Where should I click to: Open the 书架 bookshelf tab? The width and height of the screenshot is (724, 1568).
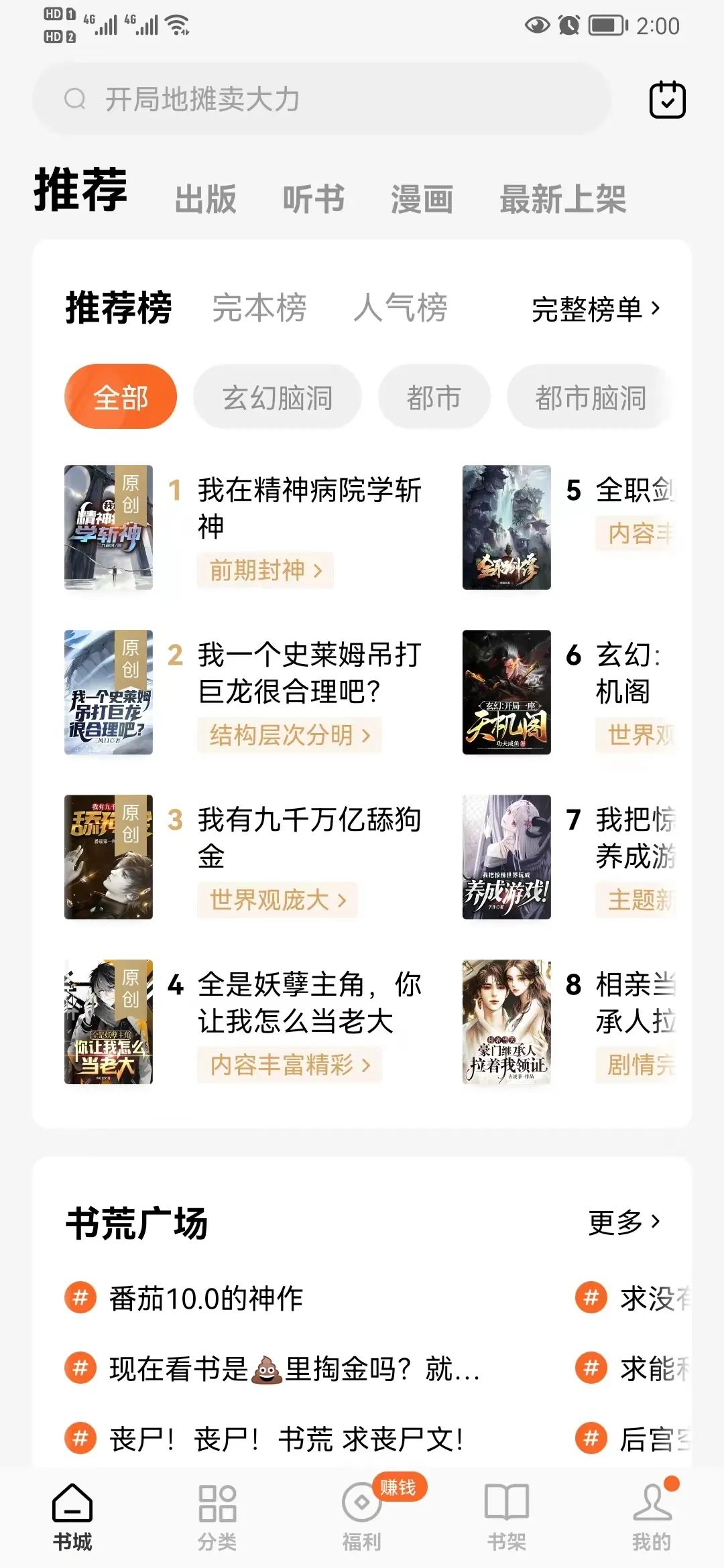pos(507,1516)
